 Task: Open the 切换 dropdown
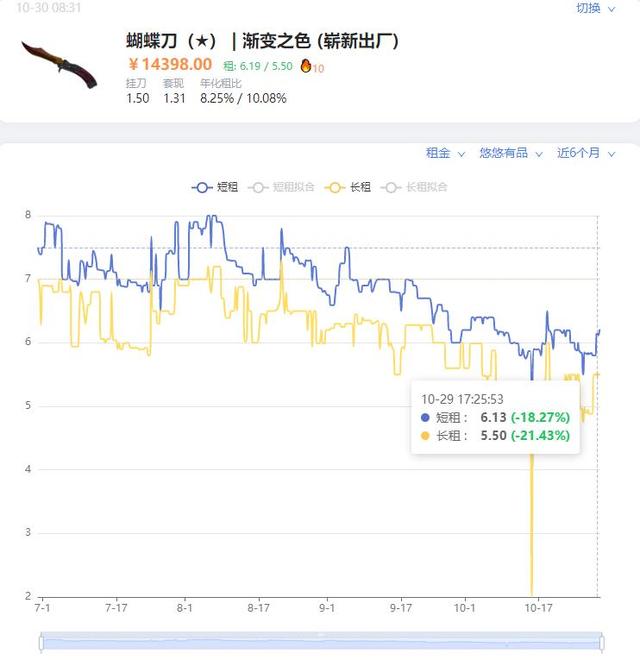pos(595,8)
